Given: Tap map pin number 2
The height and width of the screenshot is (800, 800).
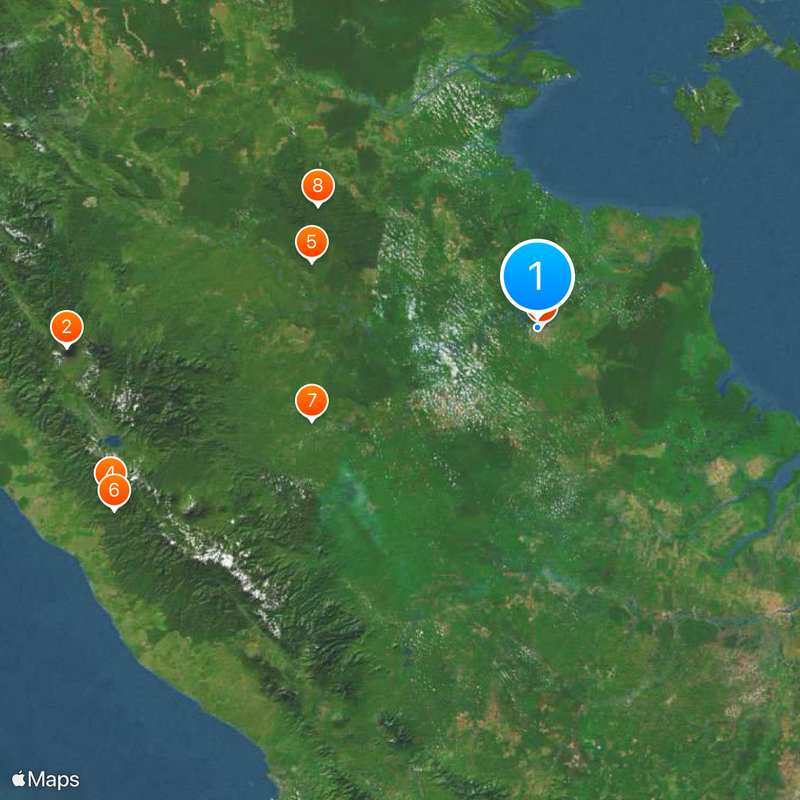Looking at the screenshot, I should pyautogui.click(x=66, y=326).
